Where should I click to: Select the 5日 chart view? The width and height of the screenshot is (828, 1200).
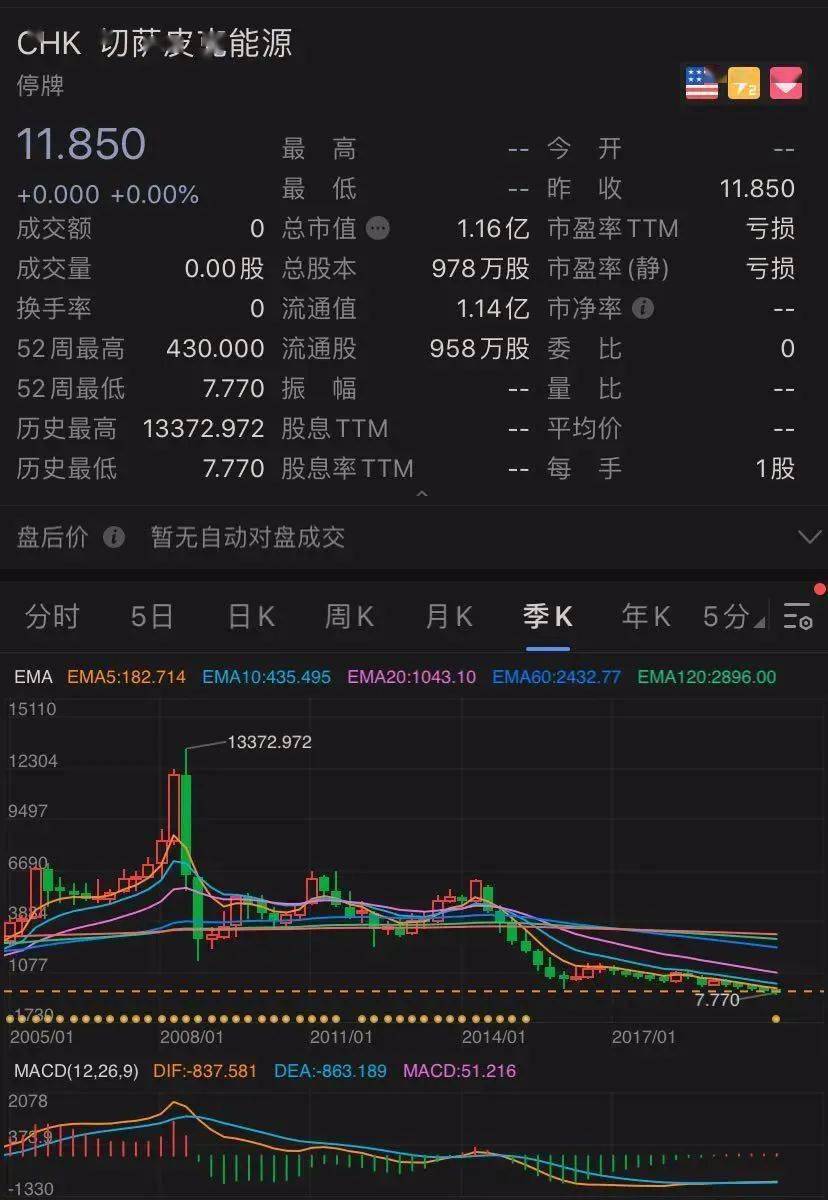pyautogui.click(x=152, y=617)
